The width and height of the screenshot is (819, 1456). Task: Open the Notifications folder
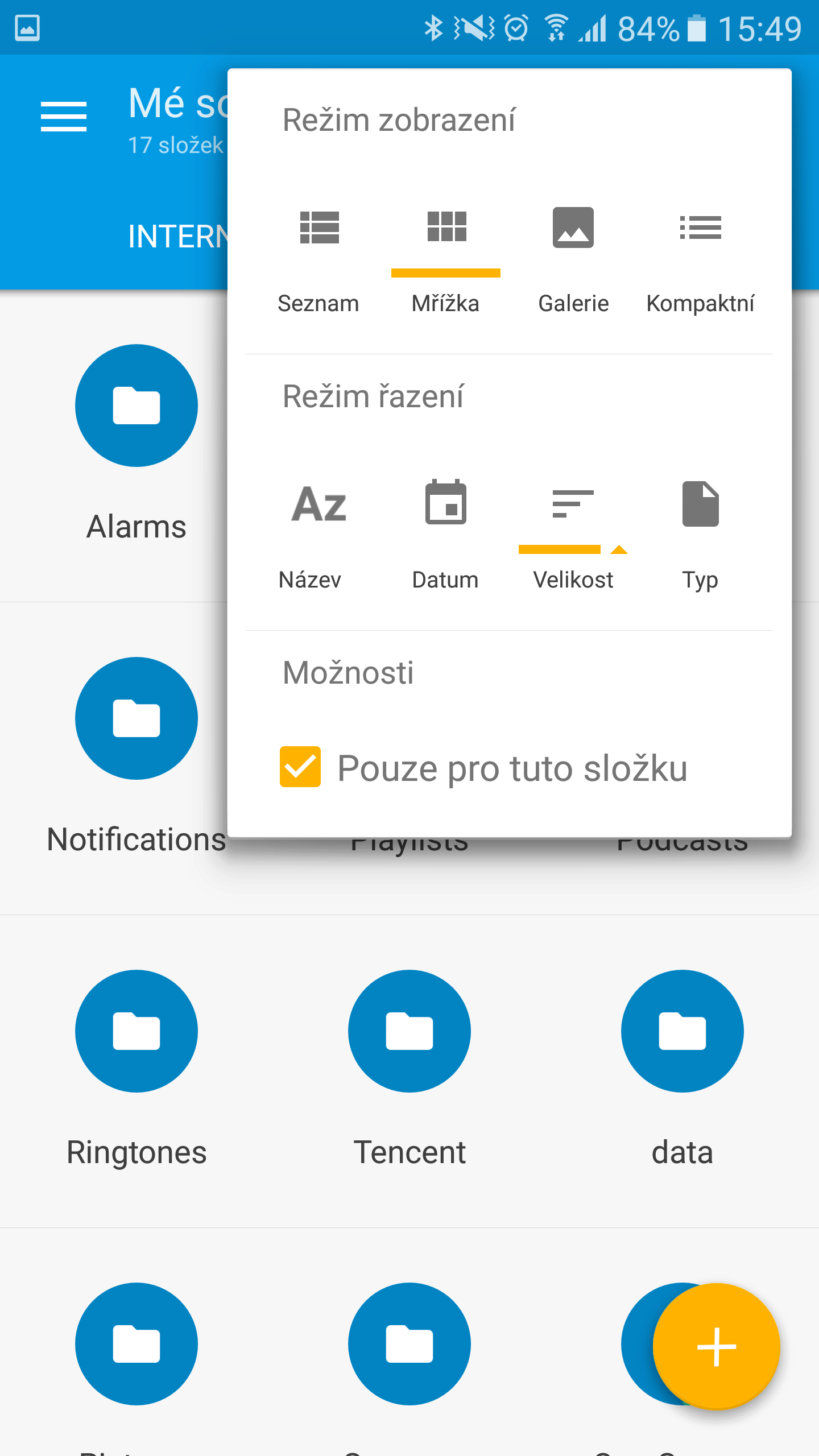(x=136, y=756)
